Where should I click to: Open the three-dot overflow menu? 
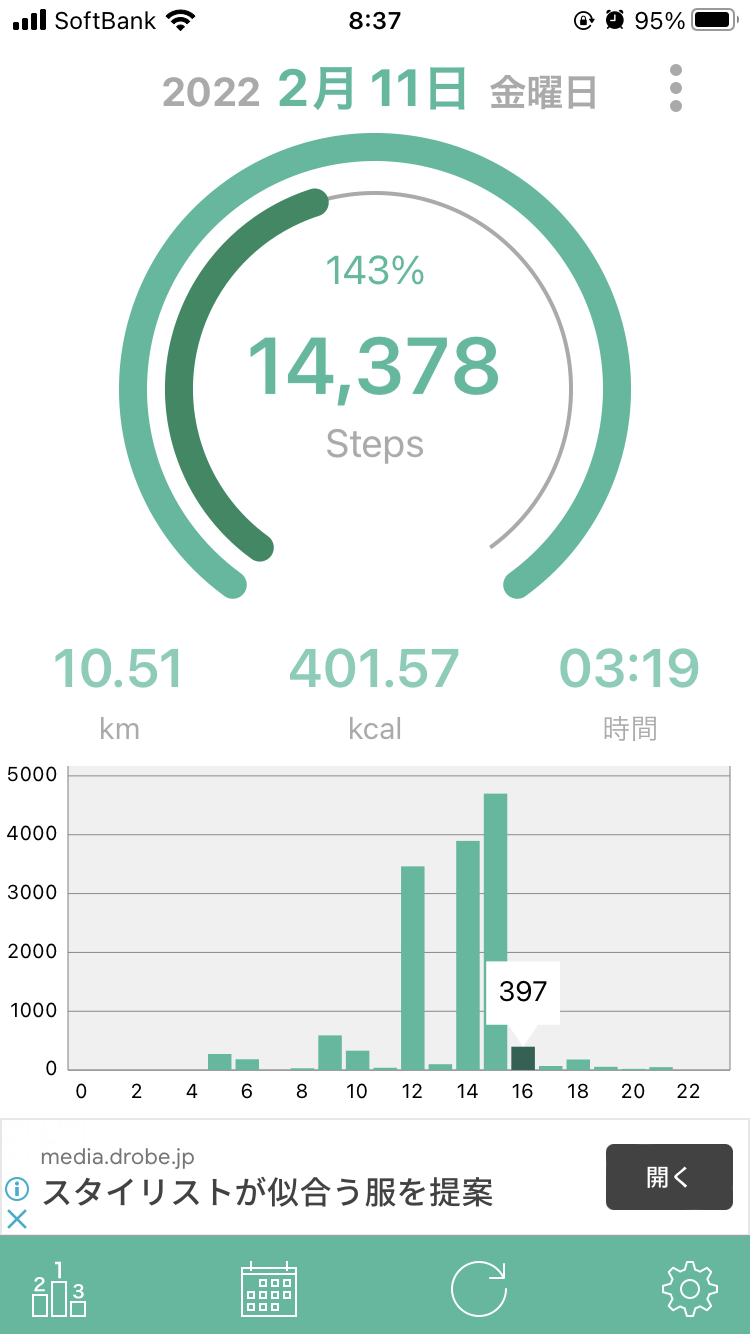[676, 89]
